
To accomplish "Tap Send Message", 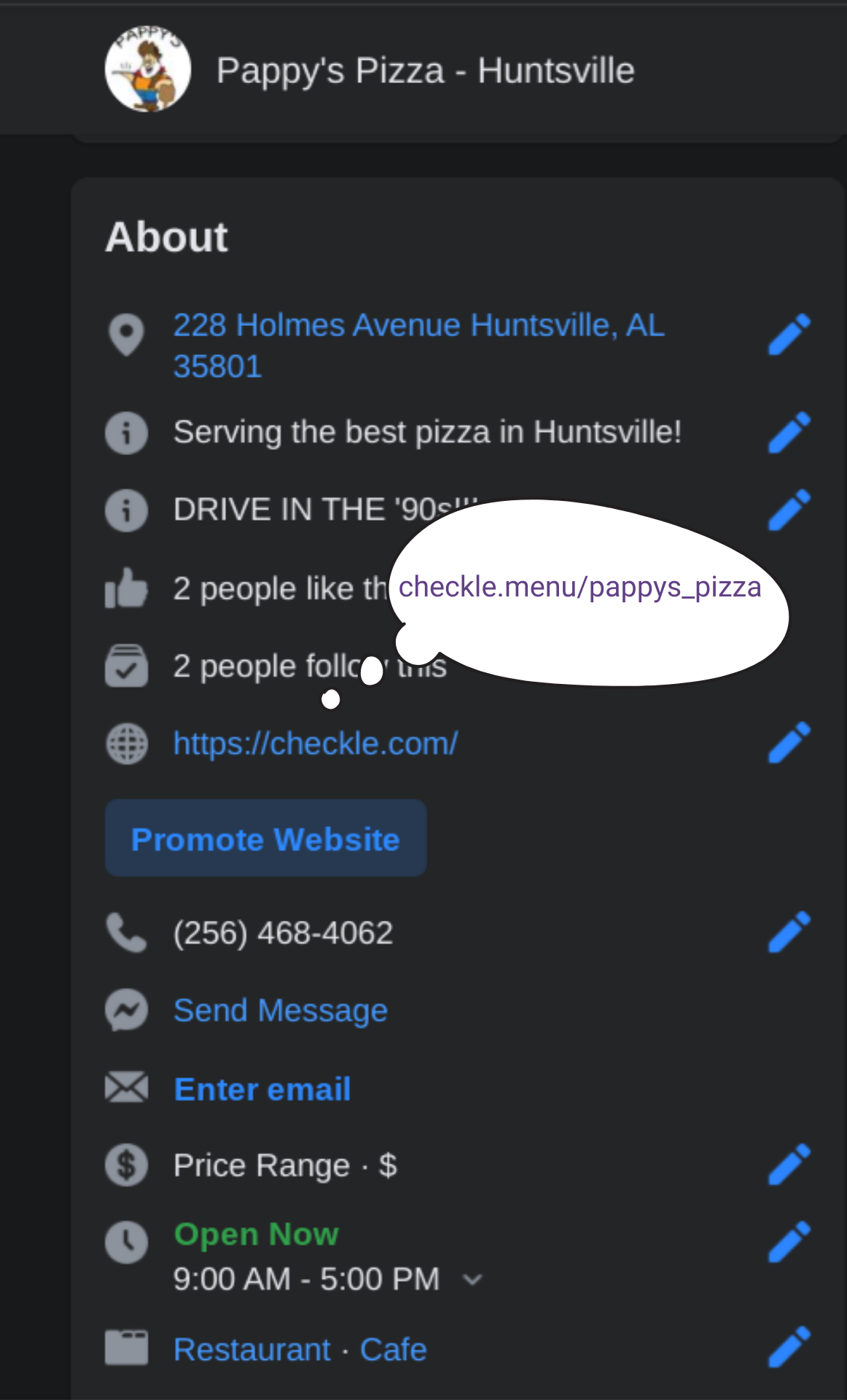I will (x=281, y=1011).
